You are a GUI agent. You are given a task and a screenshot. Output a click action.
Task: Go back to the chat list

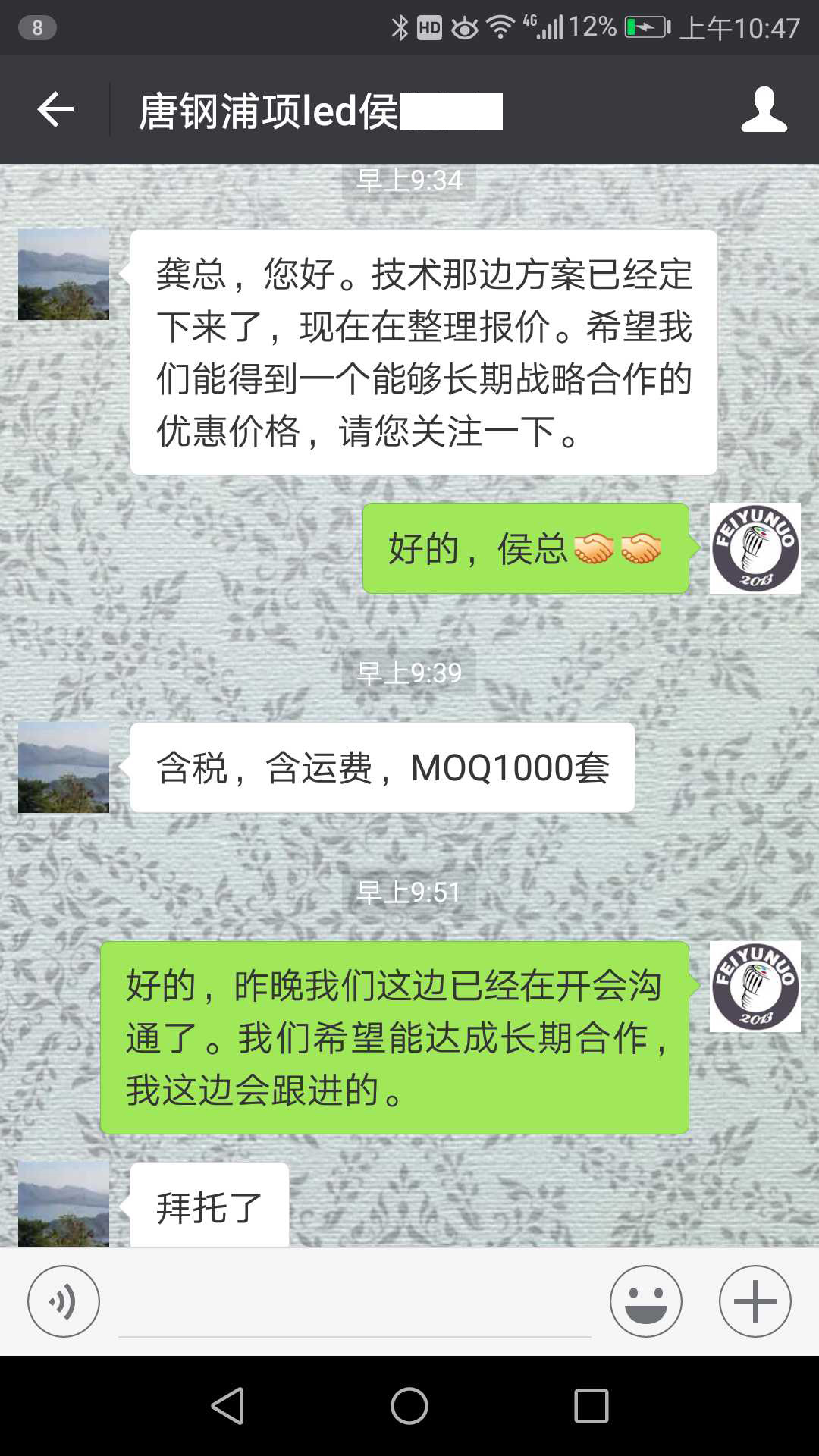[55, 110]
